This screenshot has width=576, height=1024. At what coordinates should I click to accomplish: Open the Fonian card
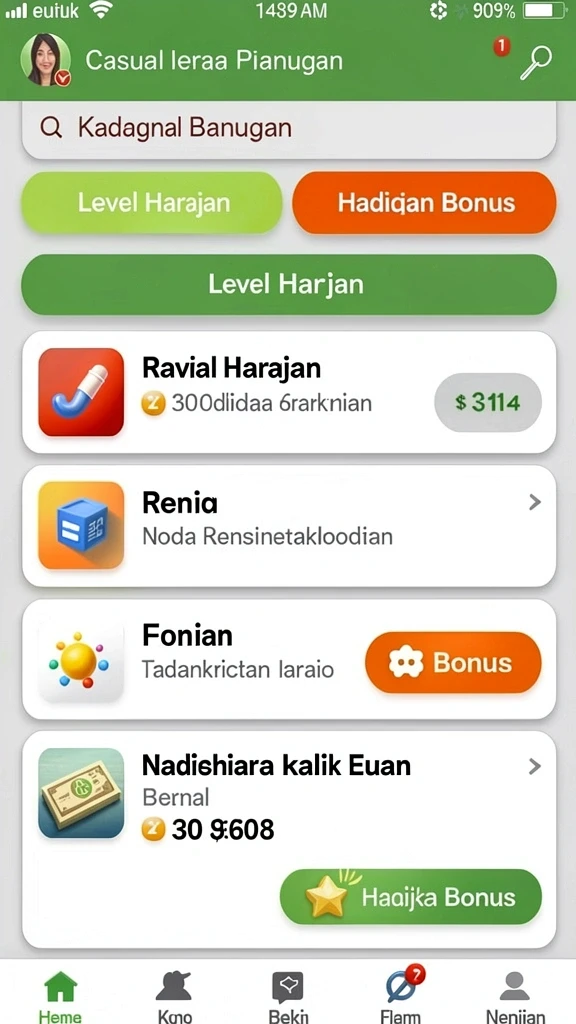(289, 660)
